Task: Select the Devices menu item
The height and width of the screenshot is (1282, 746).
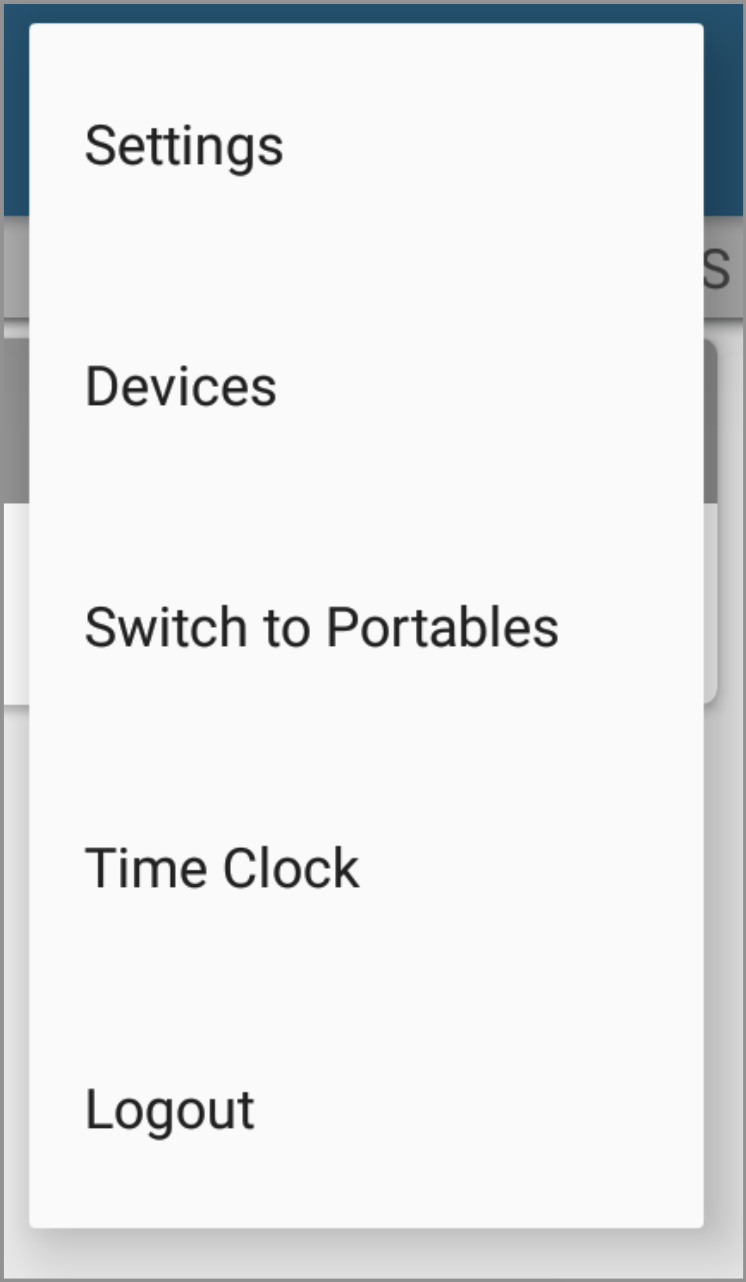Action: point(366,386)
